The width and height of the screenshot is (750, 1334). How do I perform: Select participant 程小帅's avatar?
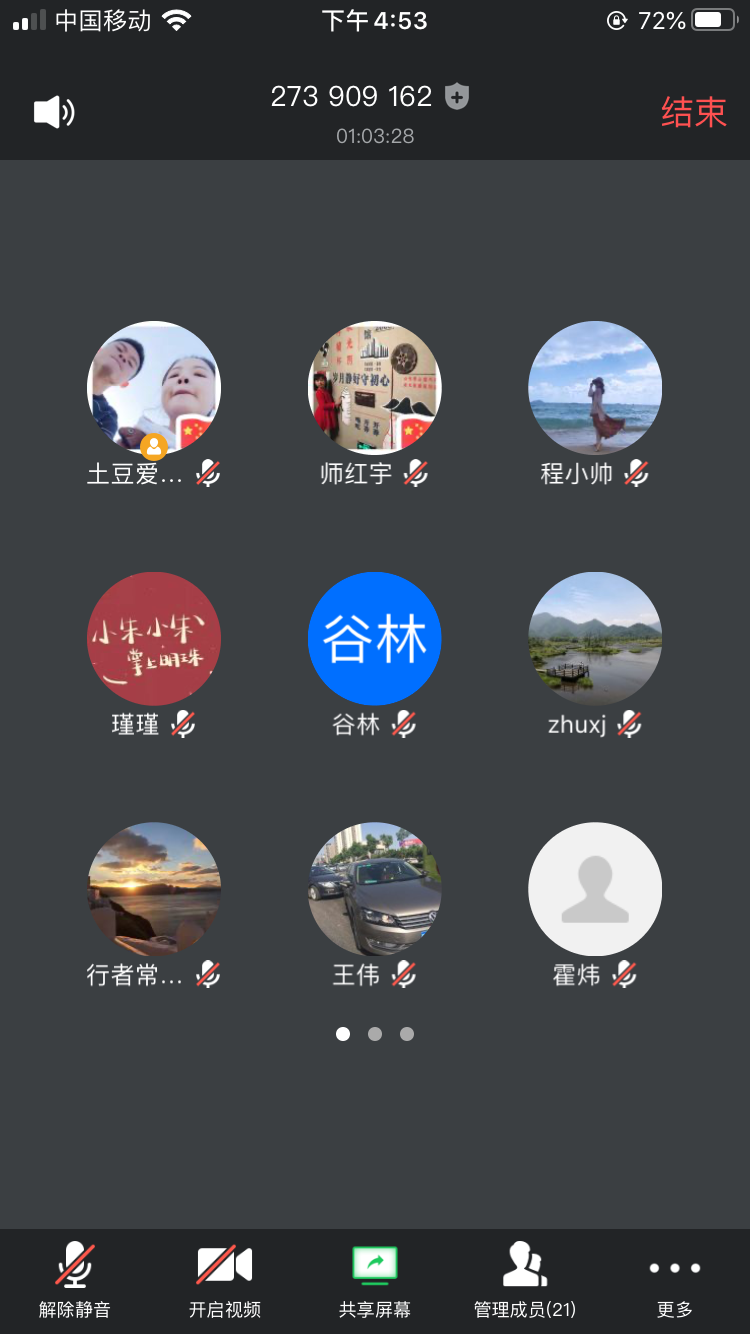point(595,388)
